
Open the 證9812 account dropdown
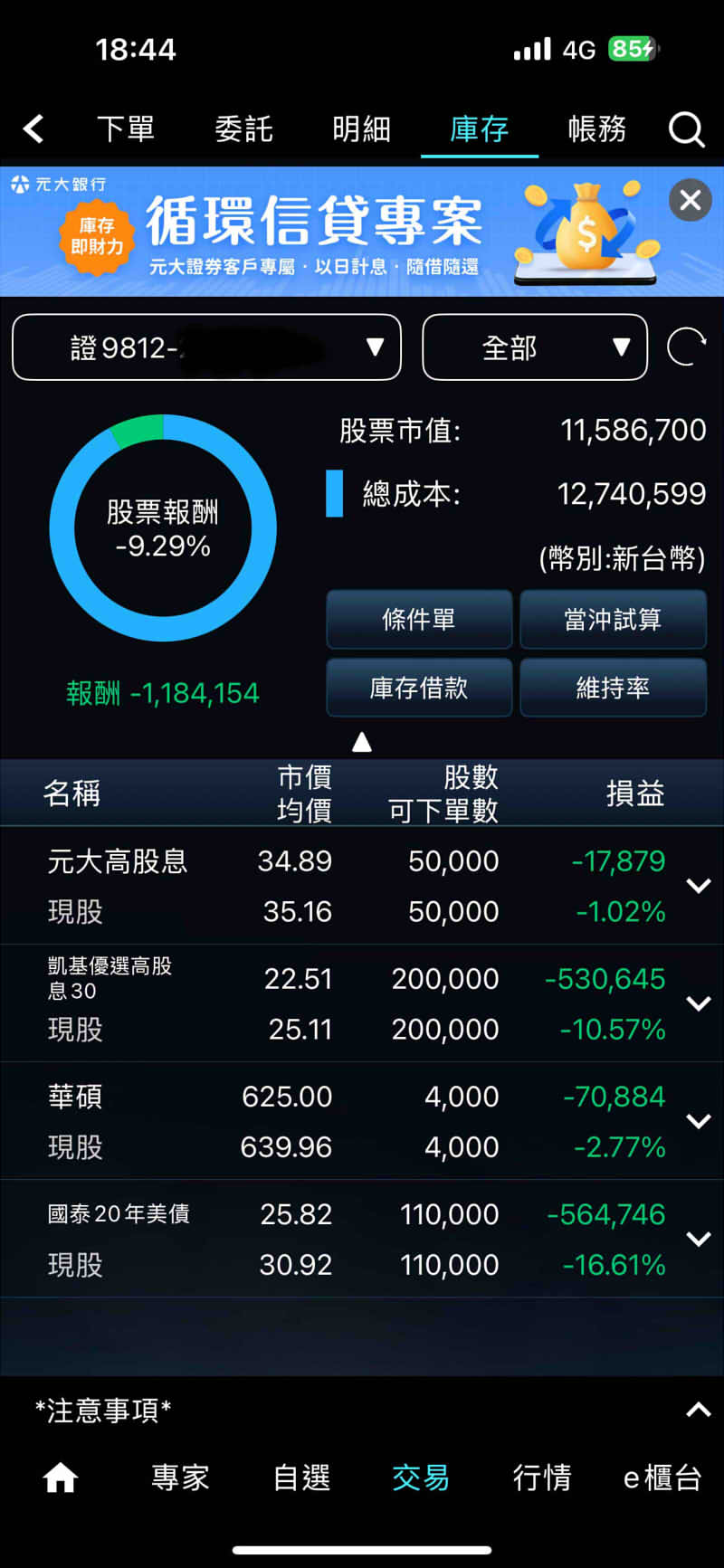pos(206,347)
